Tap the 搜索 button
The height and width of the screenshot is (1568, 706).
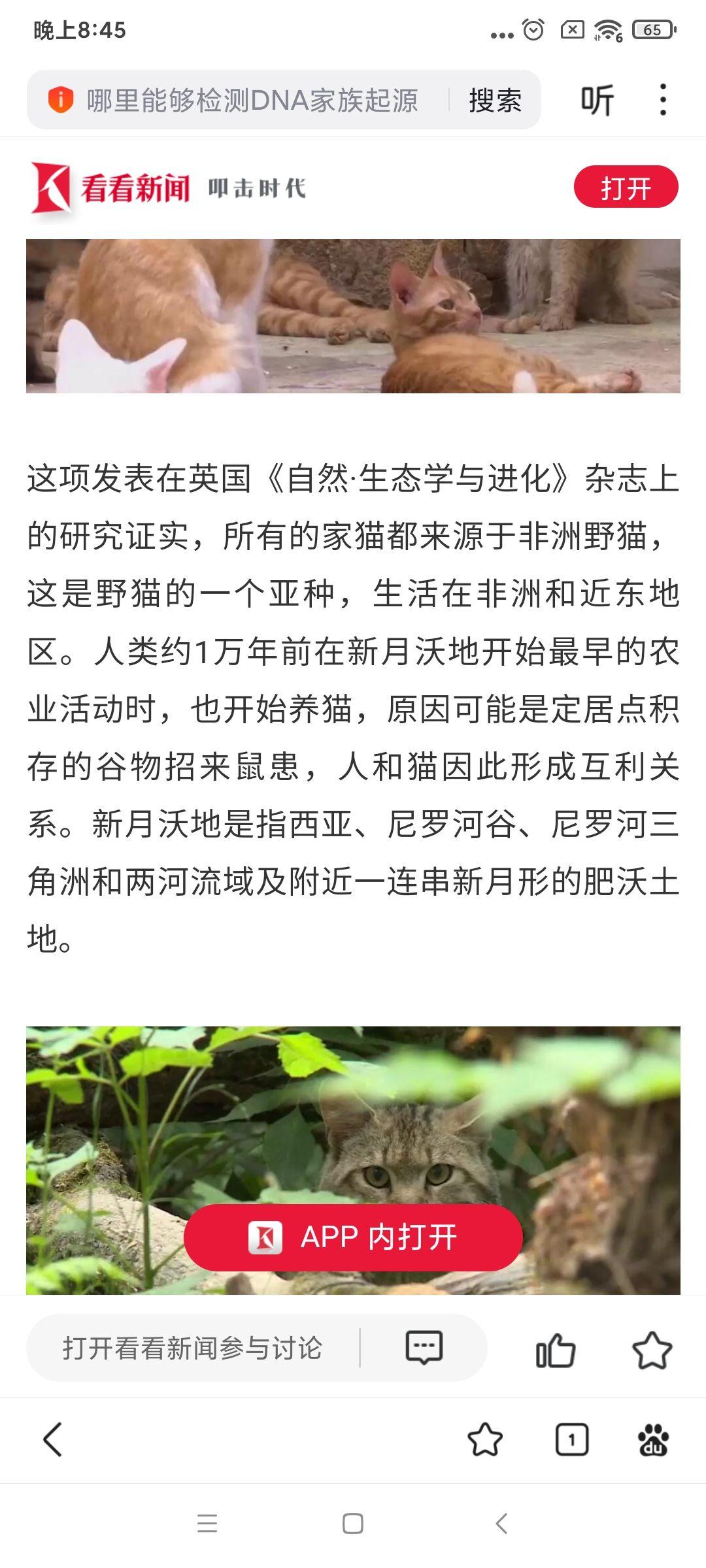click(x=495, y=101)
